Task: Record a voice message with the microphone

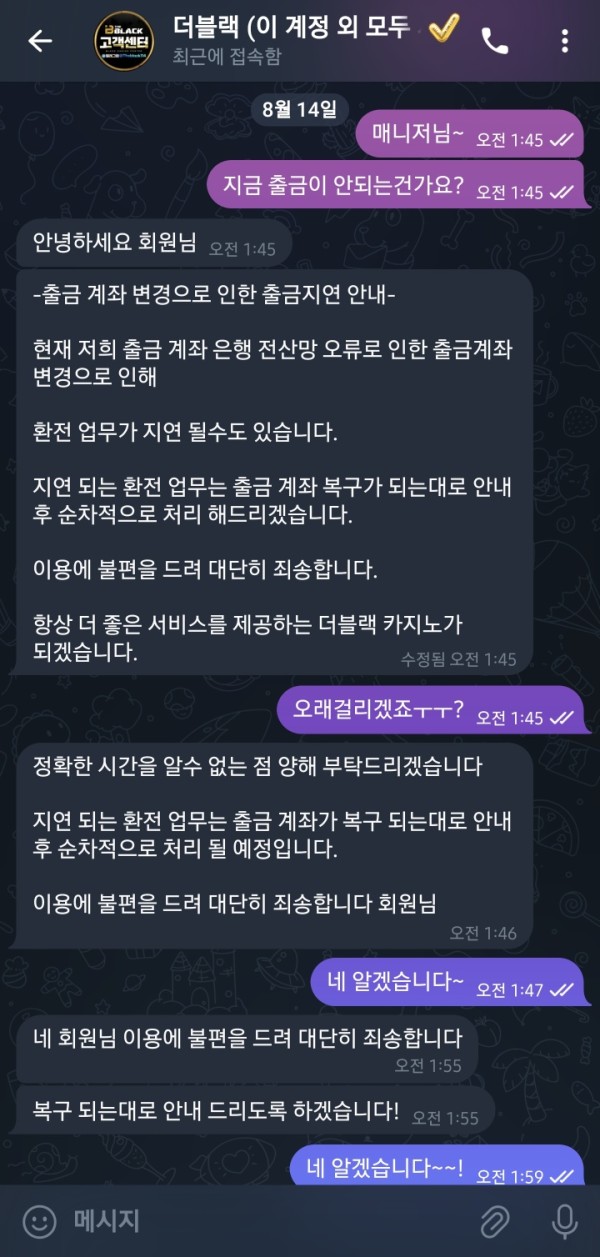Action: [564, 1221]
